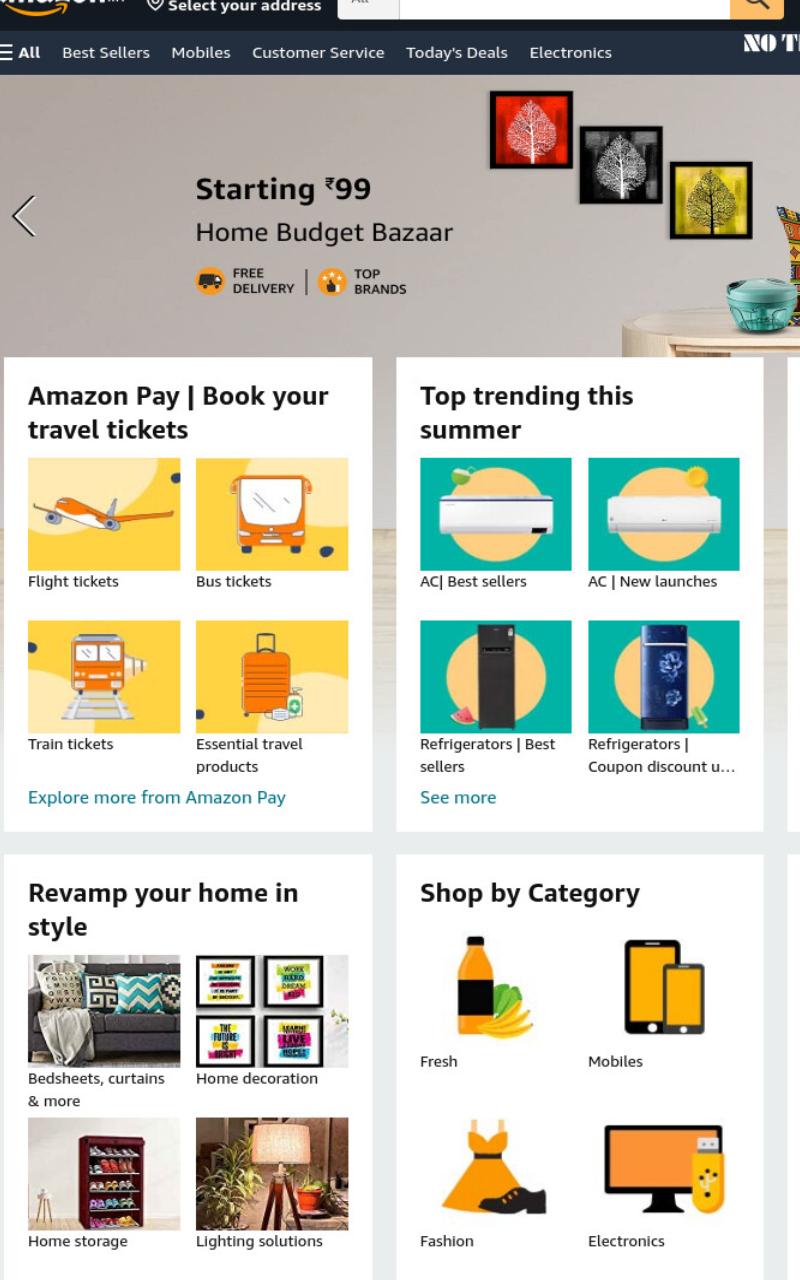Image resolution: width=800 pixels, height=1280 pixels.
Task: Tap See more under Top trending
Action: pos(458,797)
